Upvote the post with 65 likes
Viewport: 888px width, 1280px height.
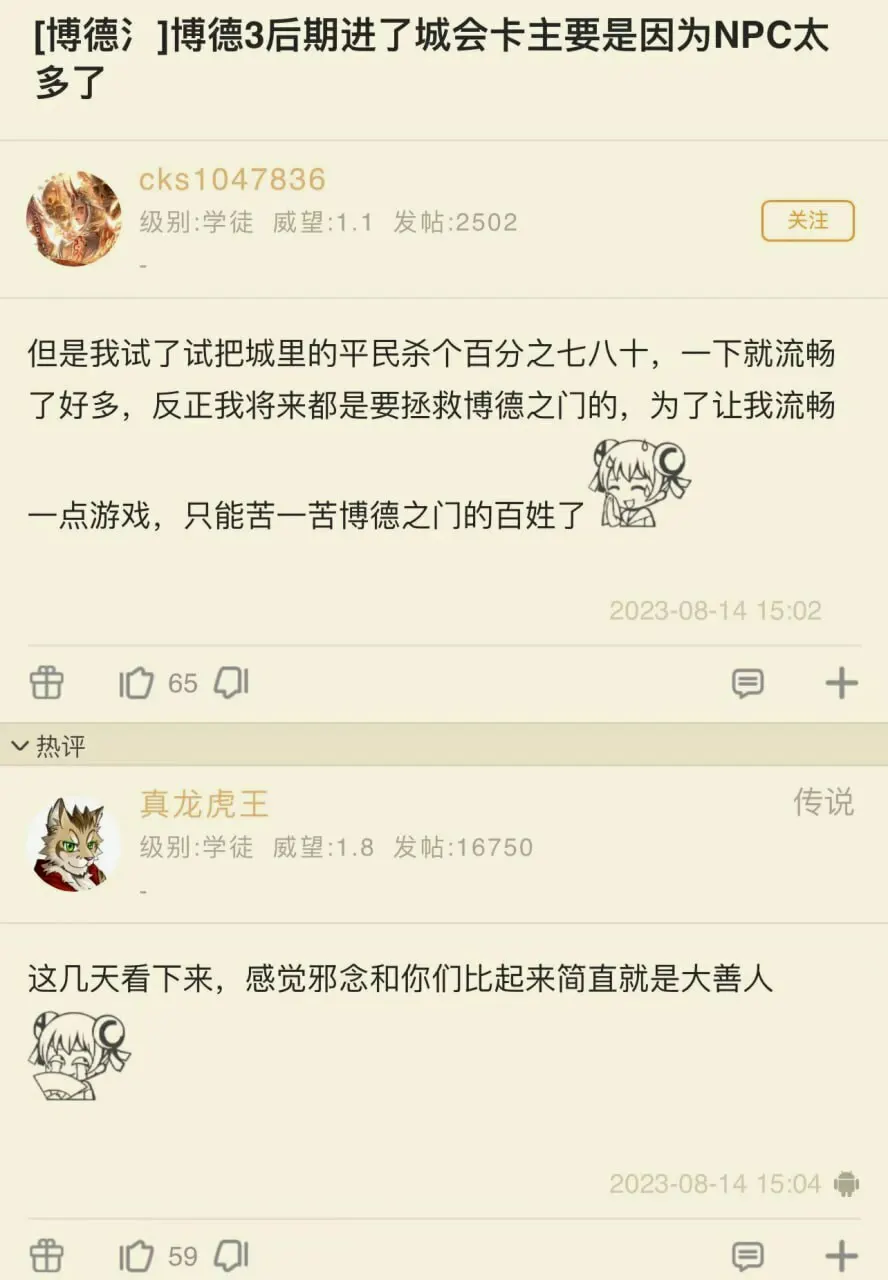(x=137, y=683)
